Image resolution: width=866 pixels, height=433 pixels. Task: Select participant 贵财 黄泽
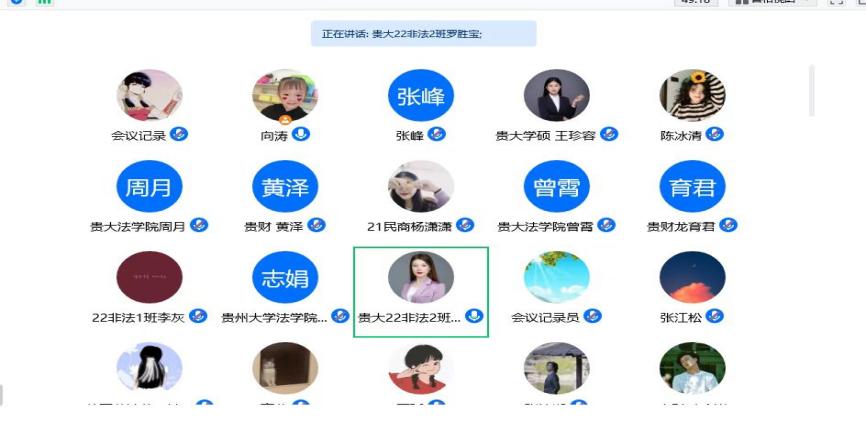(285, 187)
